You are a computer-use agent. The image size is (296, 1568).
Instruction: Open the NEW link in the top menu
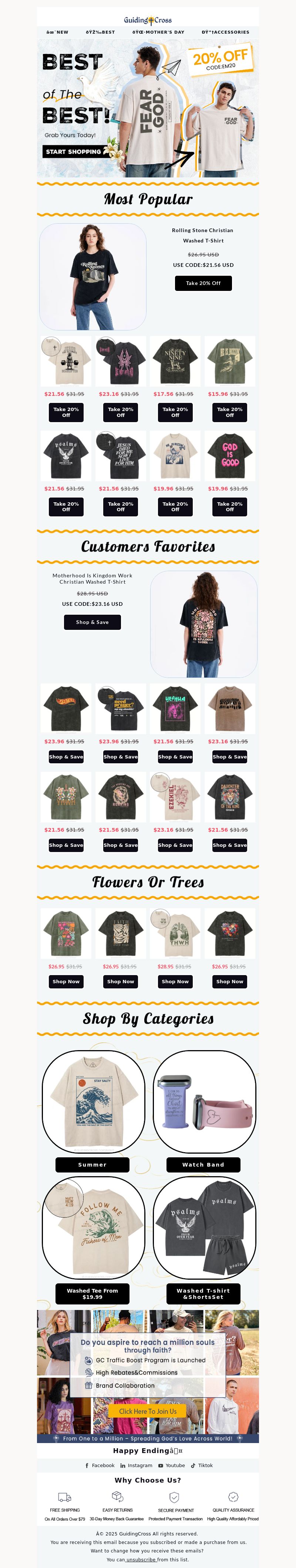pos(57,32)
